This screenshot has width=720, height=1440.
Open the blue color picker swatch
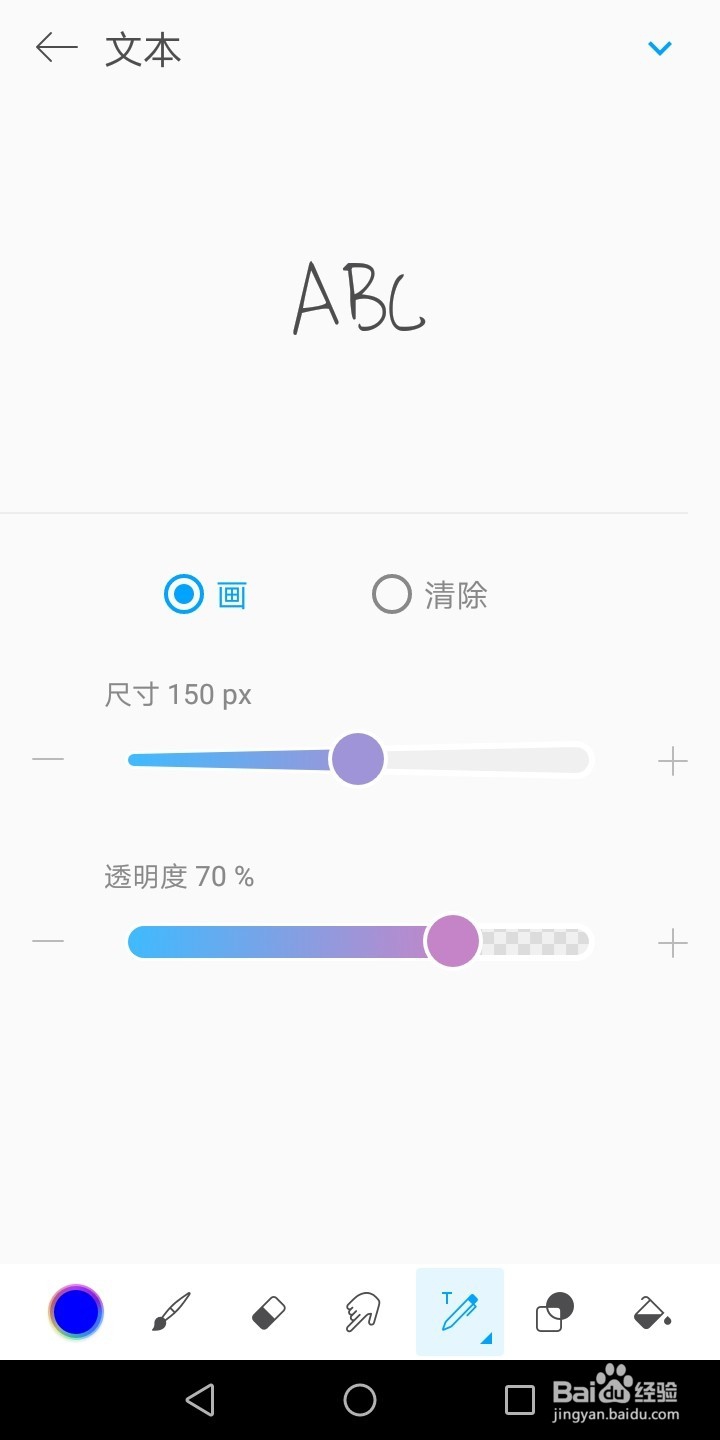click(76, 1312)
